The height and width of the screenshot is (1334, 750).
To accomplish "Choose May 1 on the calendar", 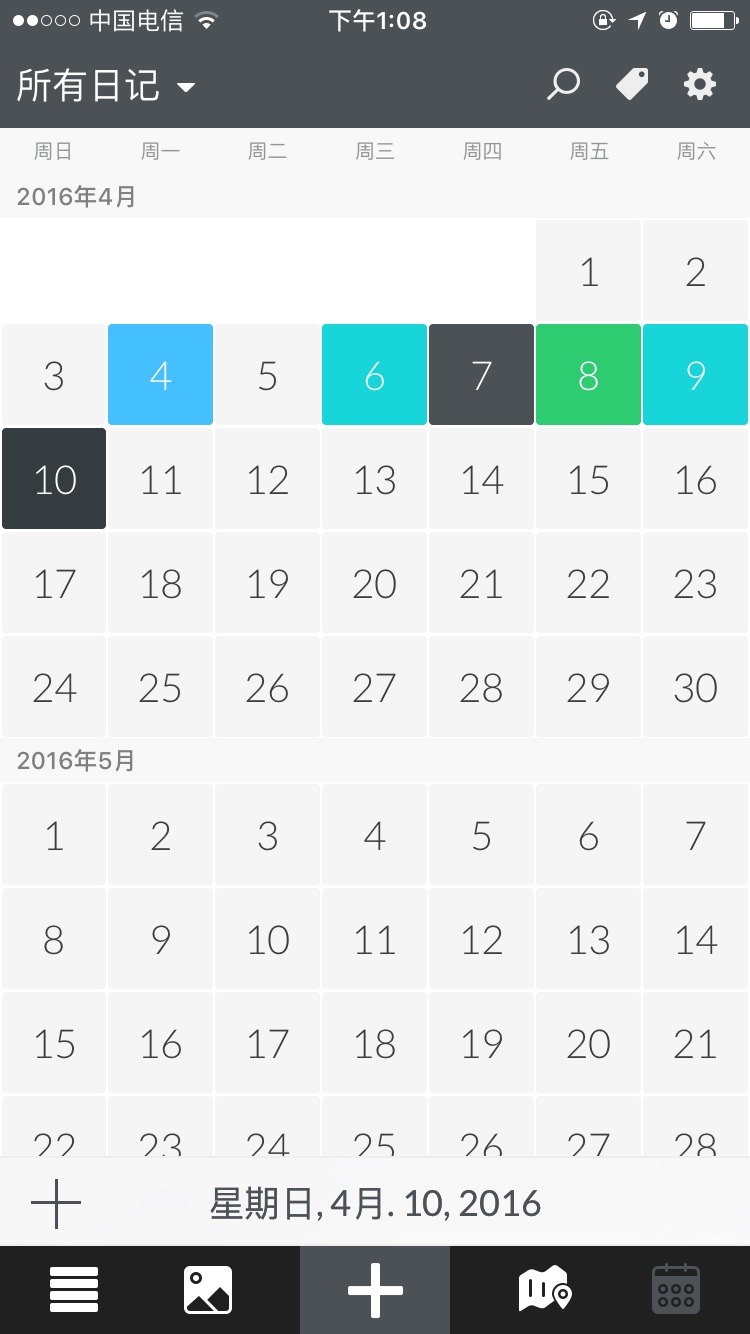I will point(54,835).
